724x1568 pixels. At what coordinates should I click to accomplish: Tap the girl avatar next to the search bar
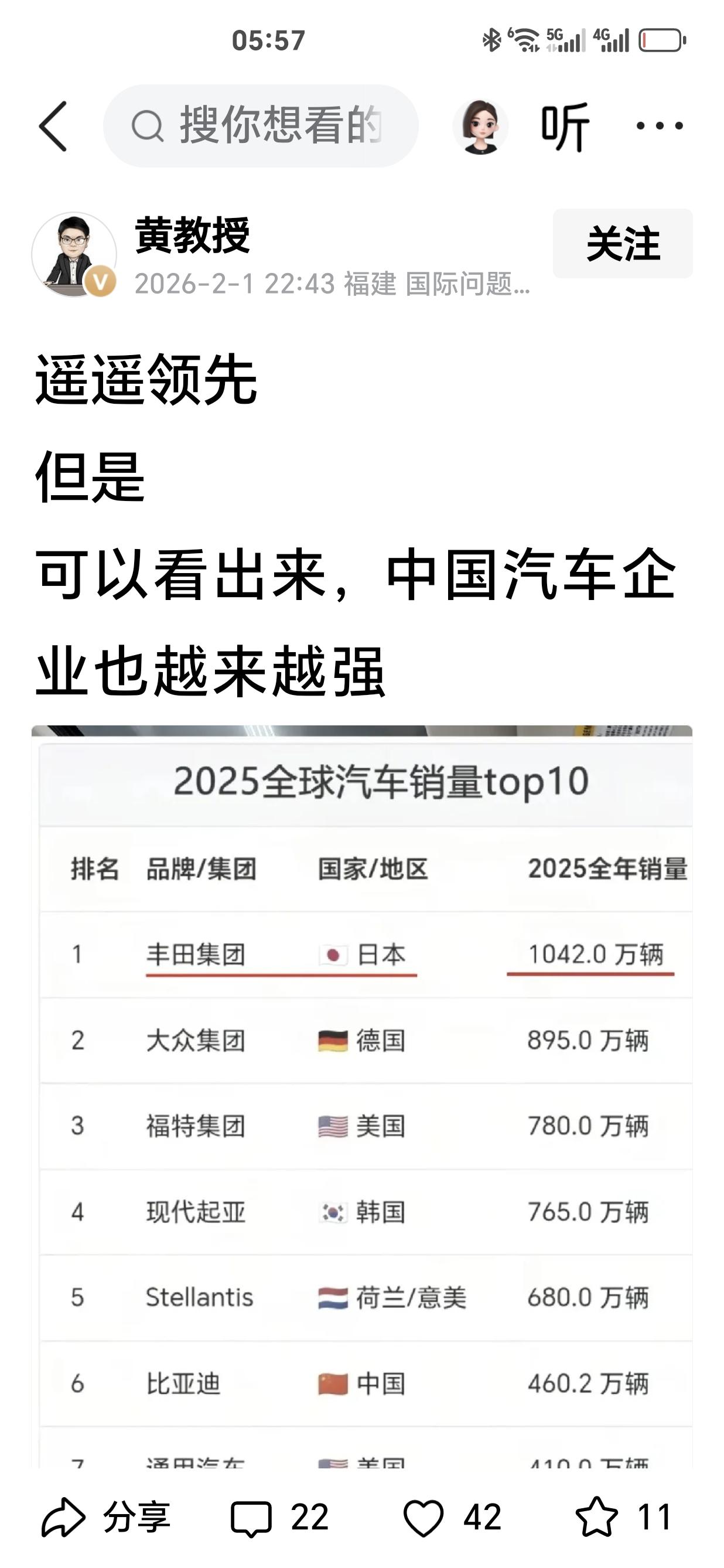[481, 126]
